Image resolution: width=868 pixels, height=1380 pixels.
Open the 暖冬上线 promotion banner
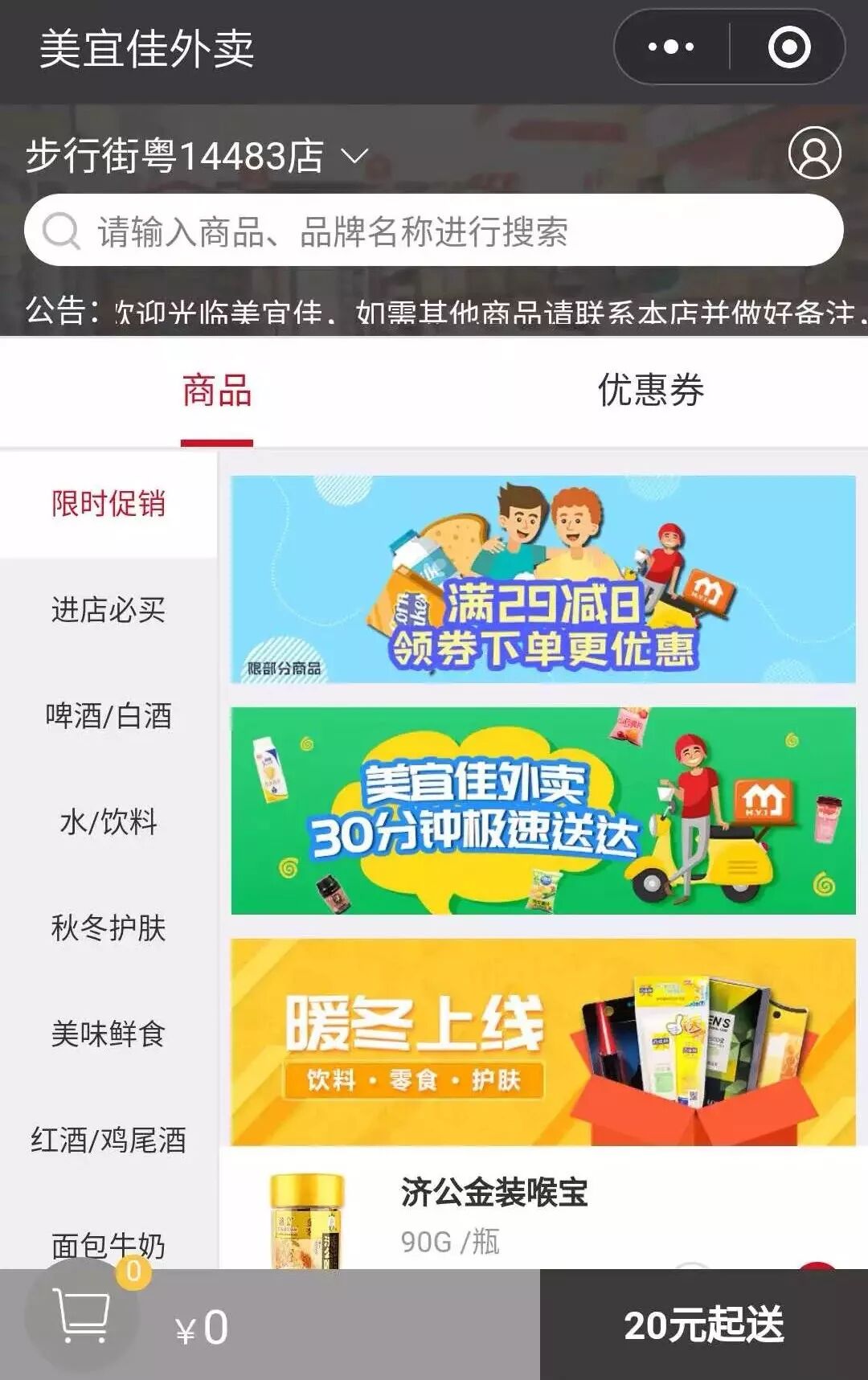click(x=543, y=1042)
